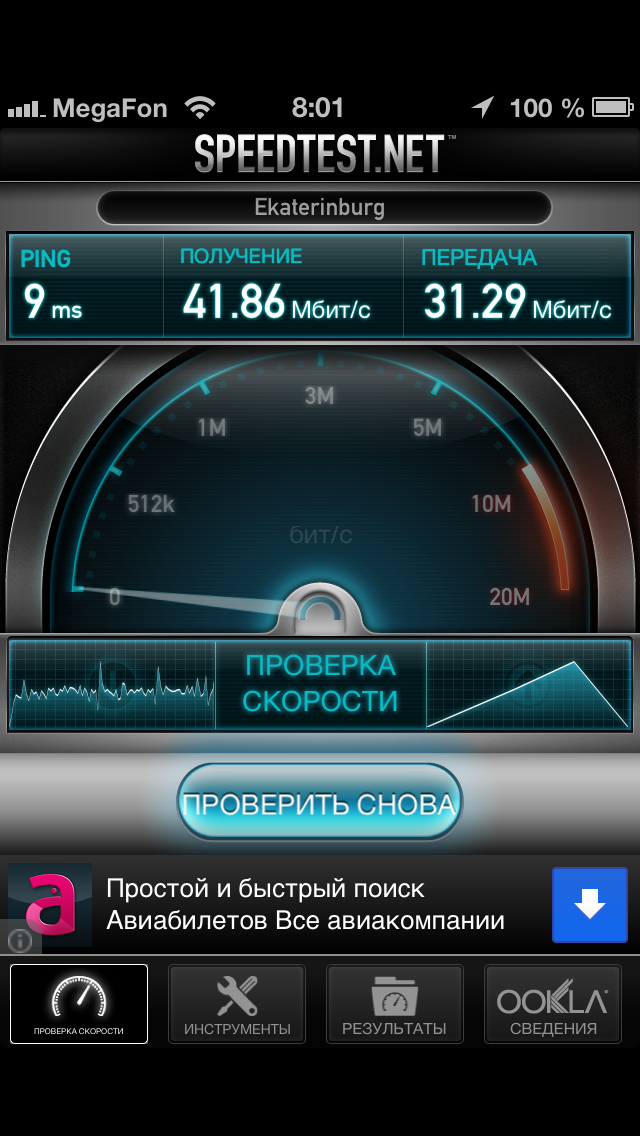Image resolution: width=640 pixels, height=1136 pixels.
Task: Open the Авиабилеты search ad banner
Action: 305,904
